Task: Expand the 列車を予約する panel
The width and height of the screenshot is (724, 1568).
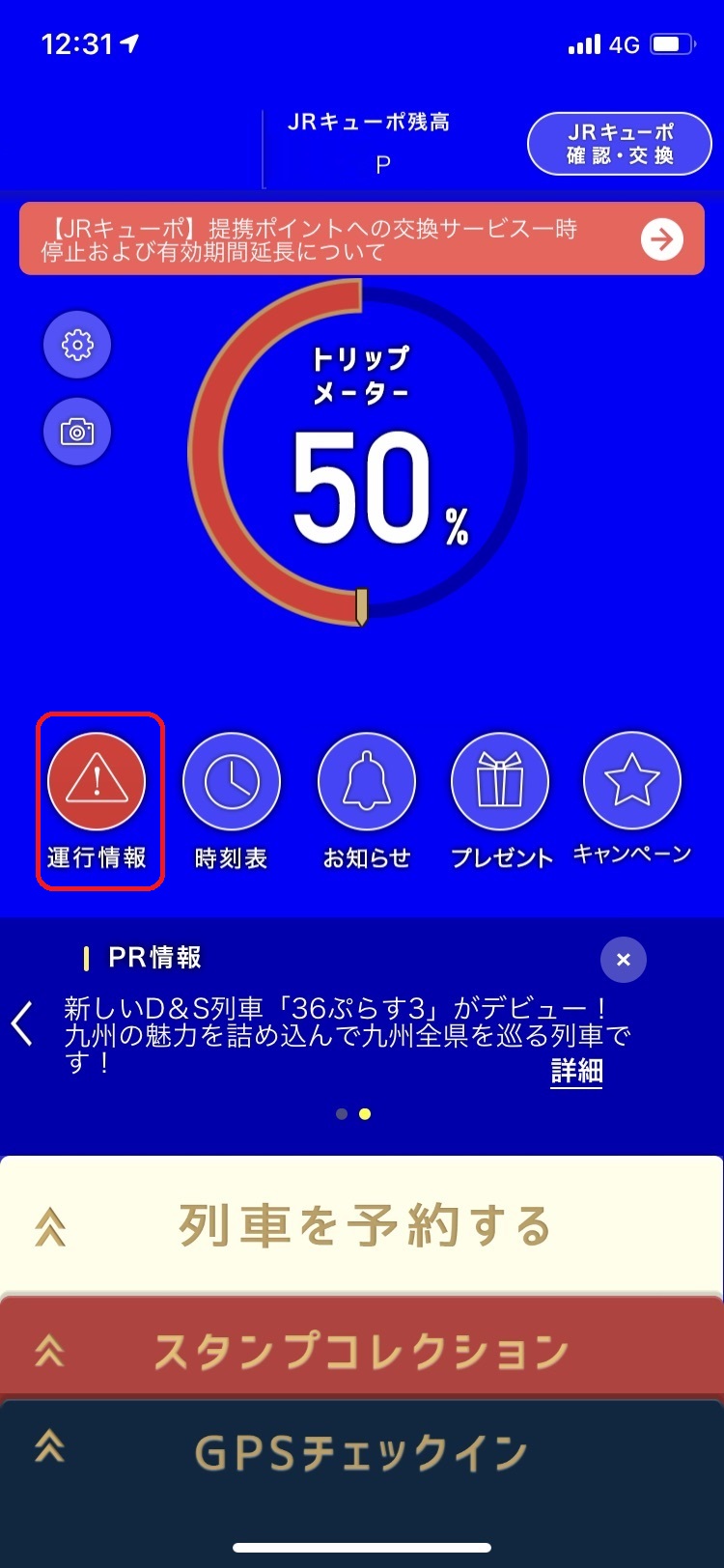Action: [x=361, y=1226]
